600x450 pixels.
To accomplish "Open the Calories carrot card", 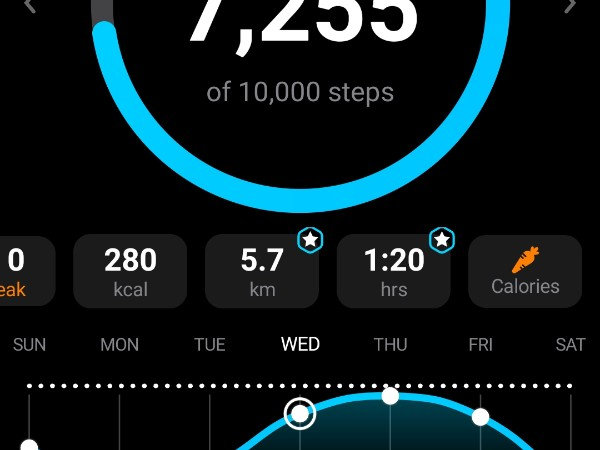I will click(x=525, y=271).
